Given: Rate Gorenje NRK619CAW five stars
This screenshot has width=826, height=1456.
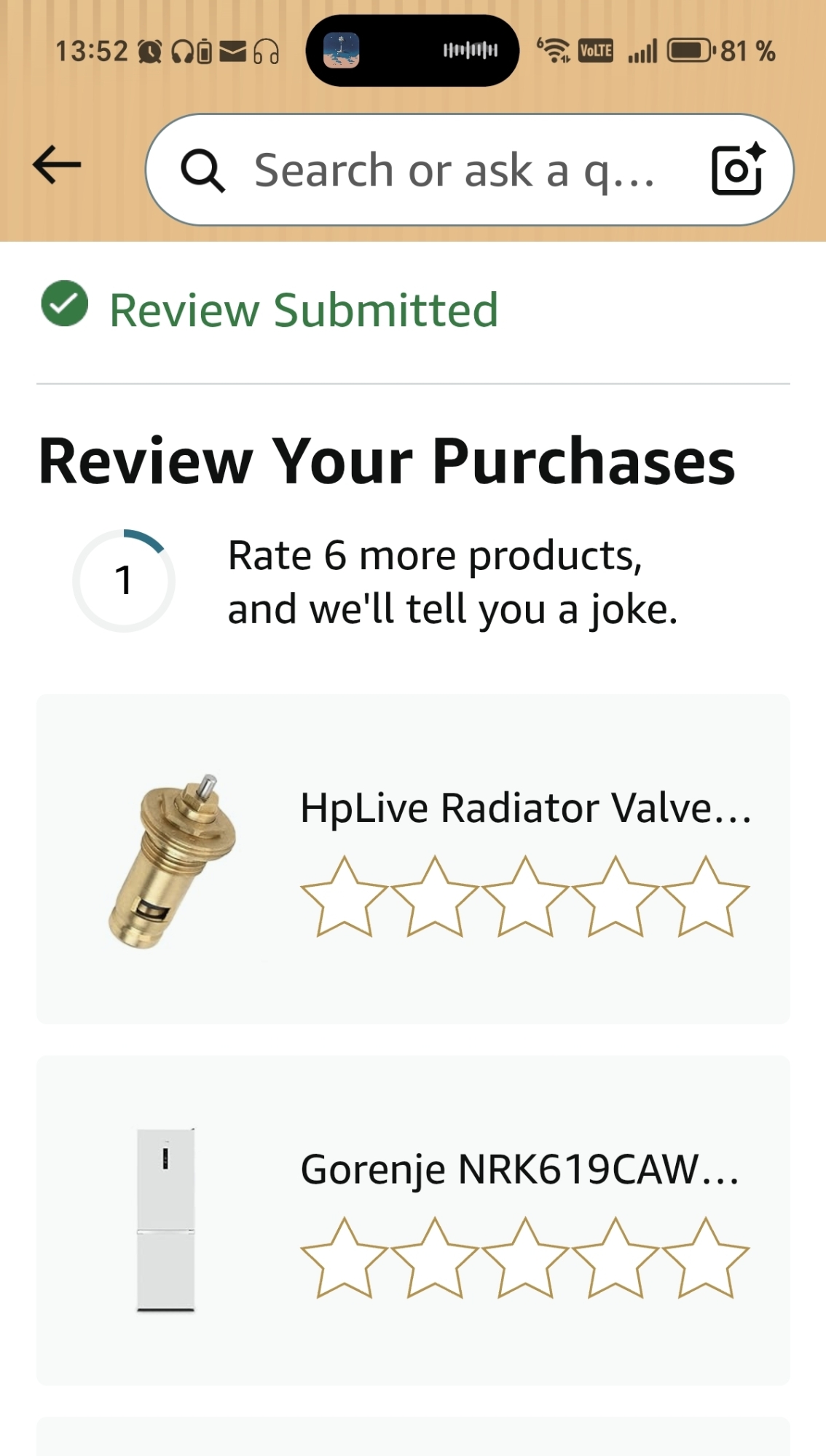Looking at the screenshot, I should (x=705, y=1259).
